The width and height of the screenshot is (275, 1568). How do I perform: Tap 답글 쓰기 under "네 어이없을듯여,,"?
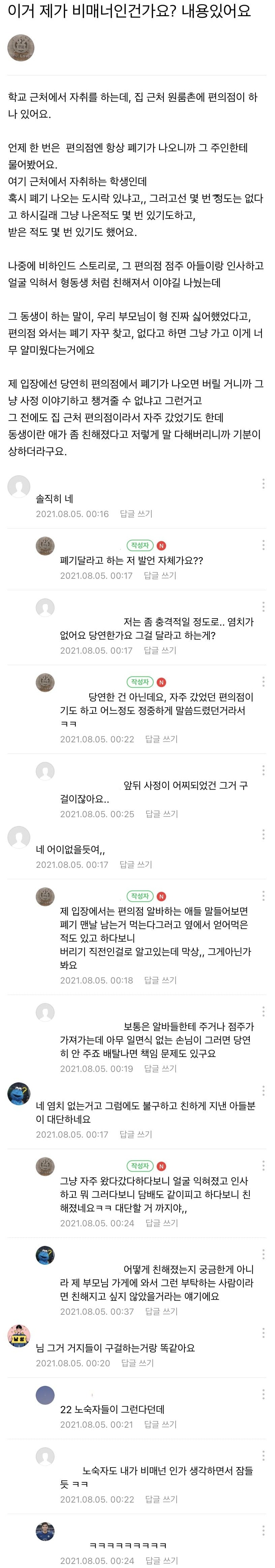tap(136, 864)
